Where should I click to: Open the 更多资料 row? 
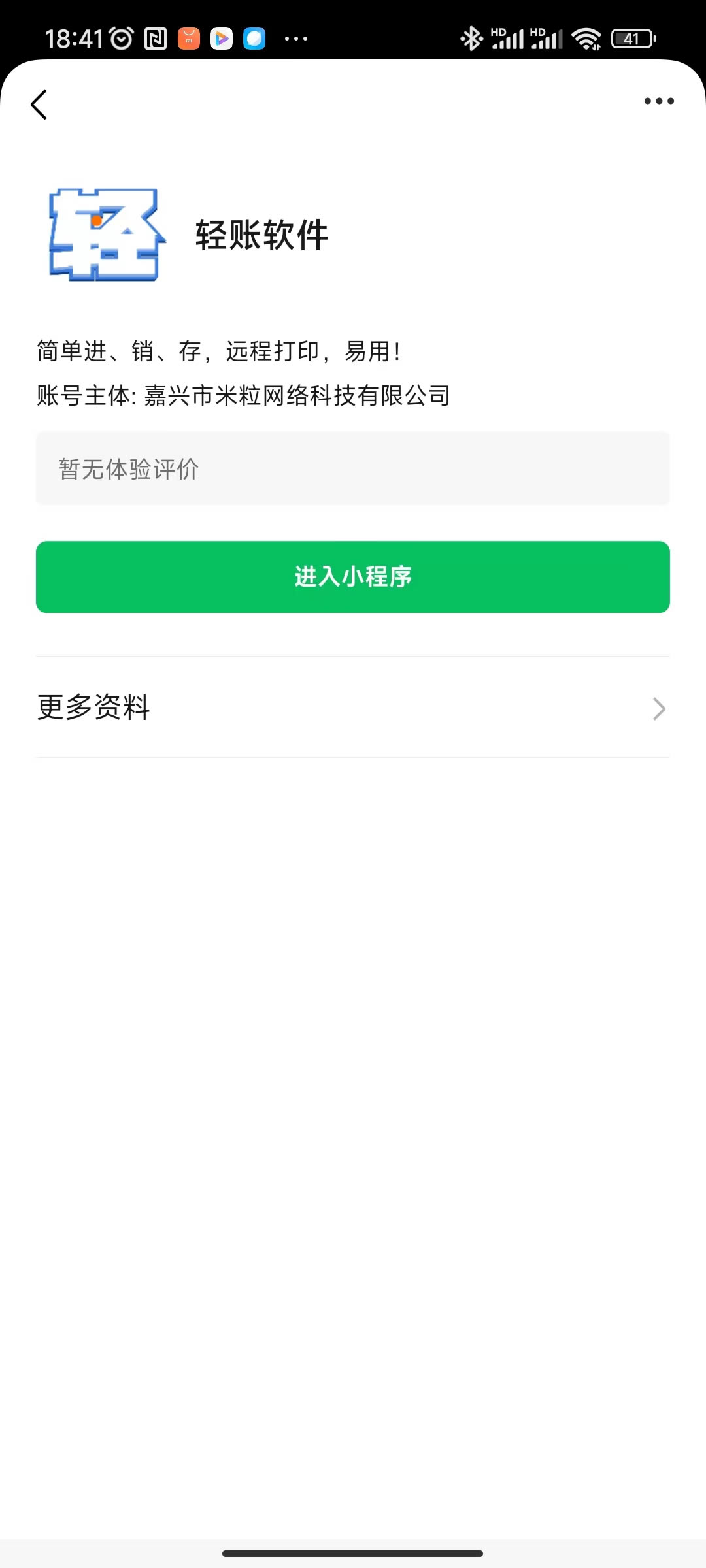[353, 708]
